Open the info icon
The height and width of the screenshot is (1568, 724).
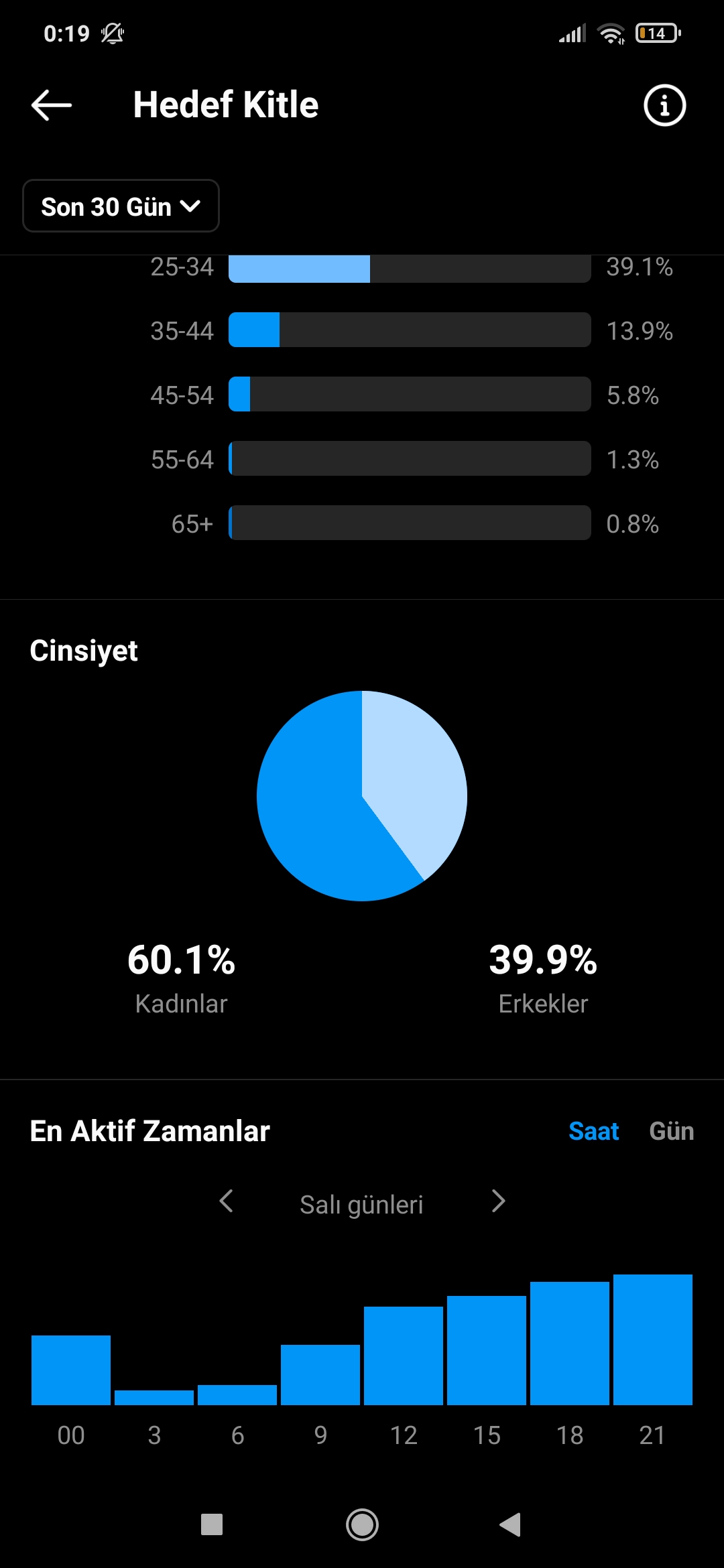[664, 105]
